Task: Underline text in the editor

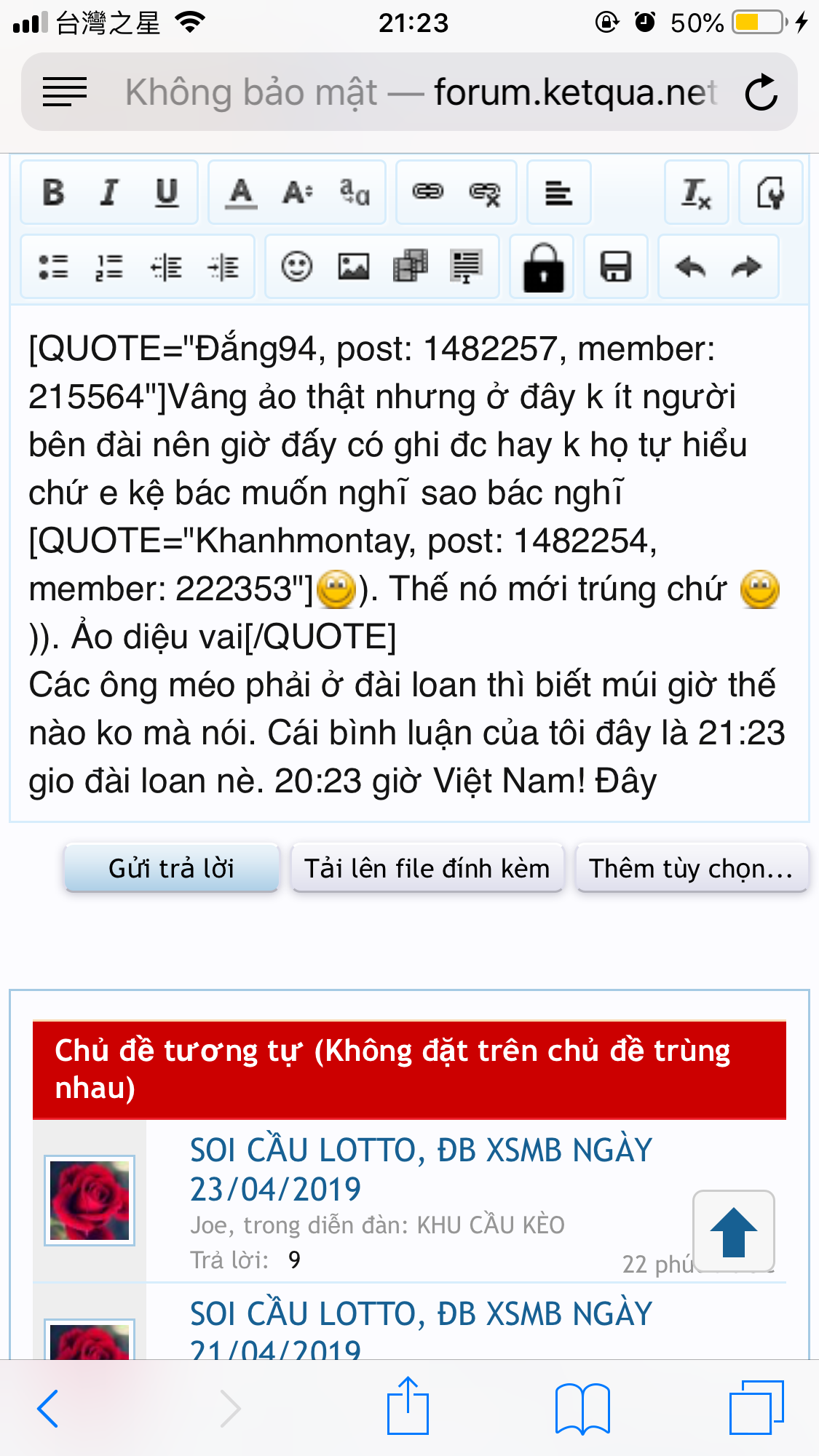Action: pos(167,193)
